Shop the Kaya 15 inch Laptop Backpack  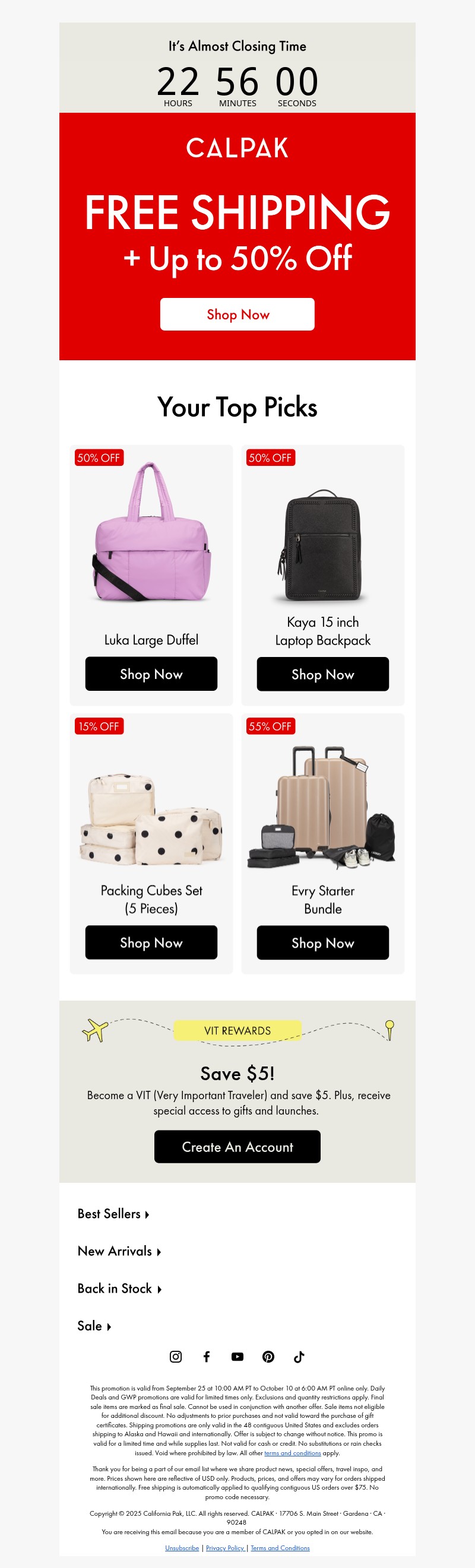pyautogui.click(x=322, y=674)
